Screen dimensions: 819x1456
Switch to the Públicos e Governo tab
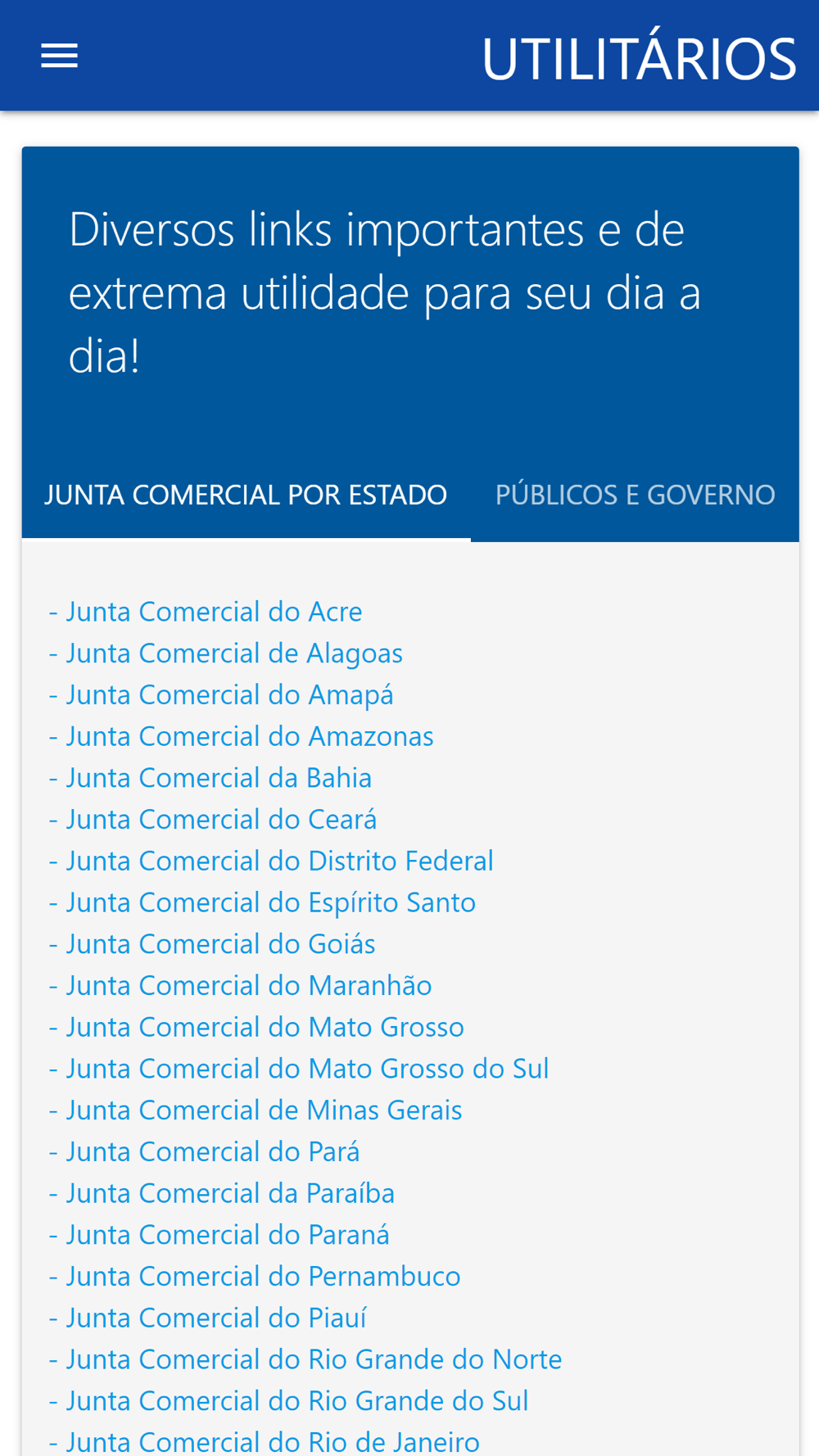[x=635, y=495]
